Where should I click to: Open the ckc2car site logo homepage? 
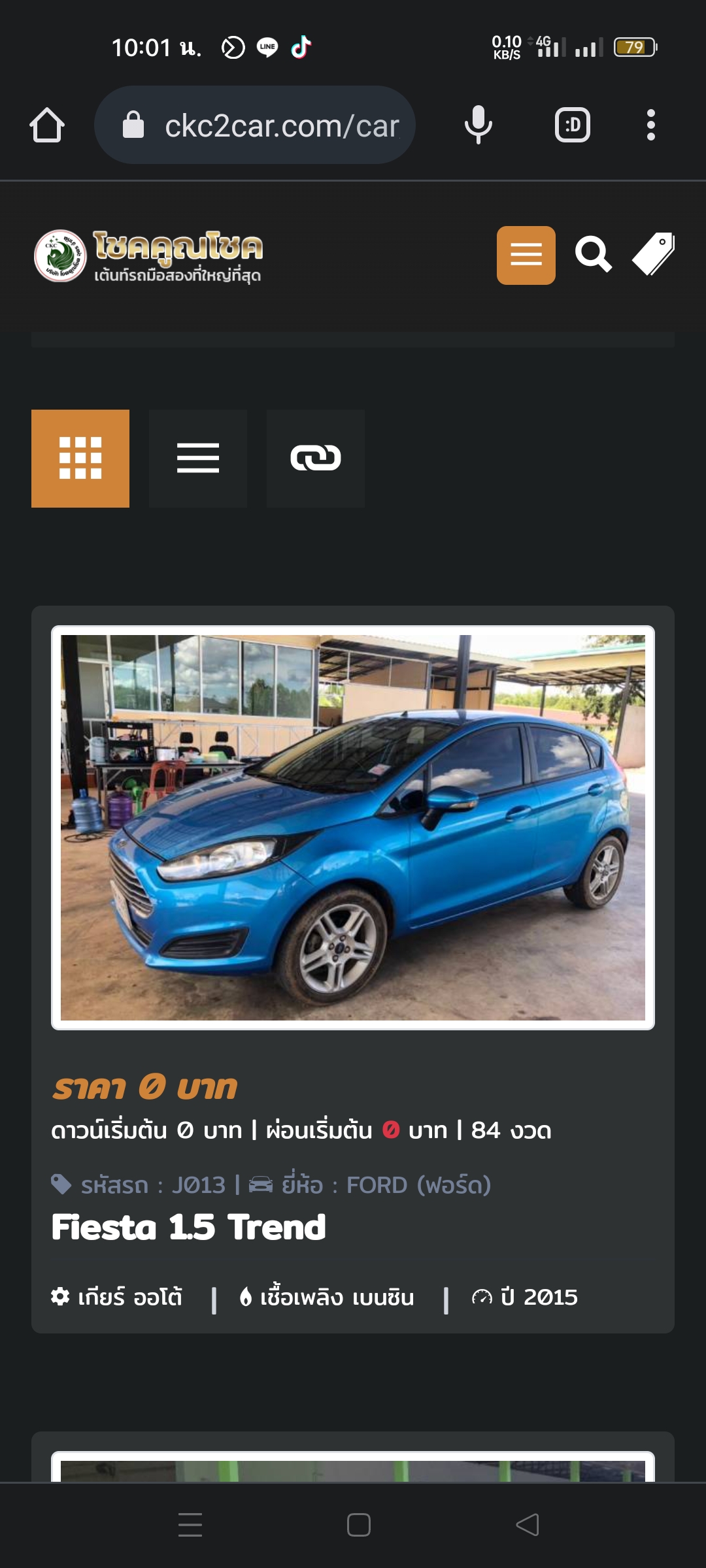click(x=148, y=255)
